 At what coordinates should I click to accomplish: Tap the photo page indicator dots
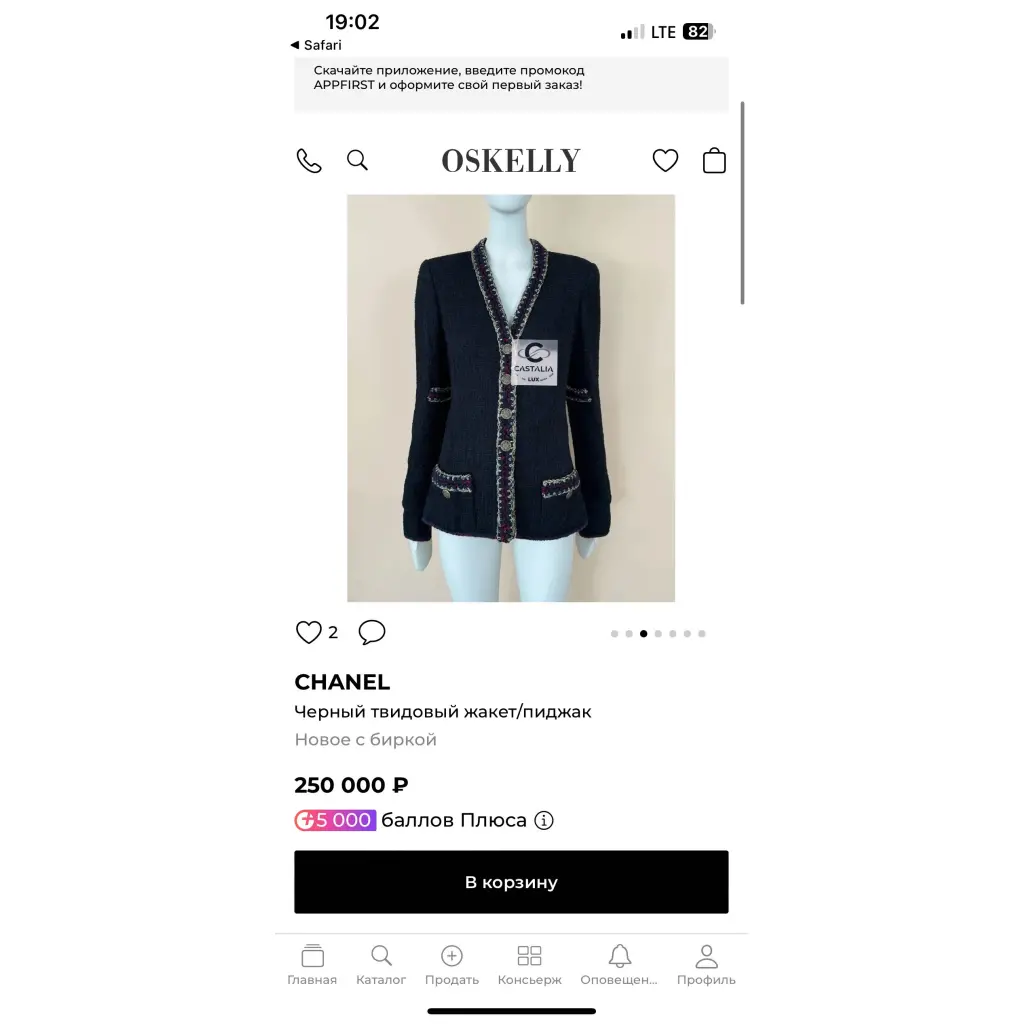tap(658, 633)
